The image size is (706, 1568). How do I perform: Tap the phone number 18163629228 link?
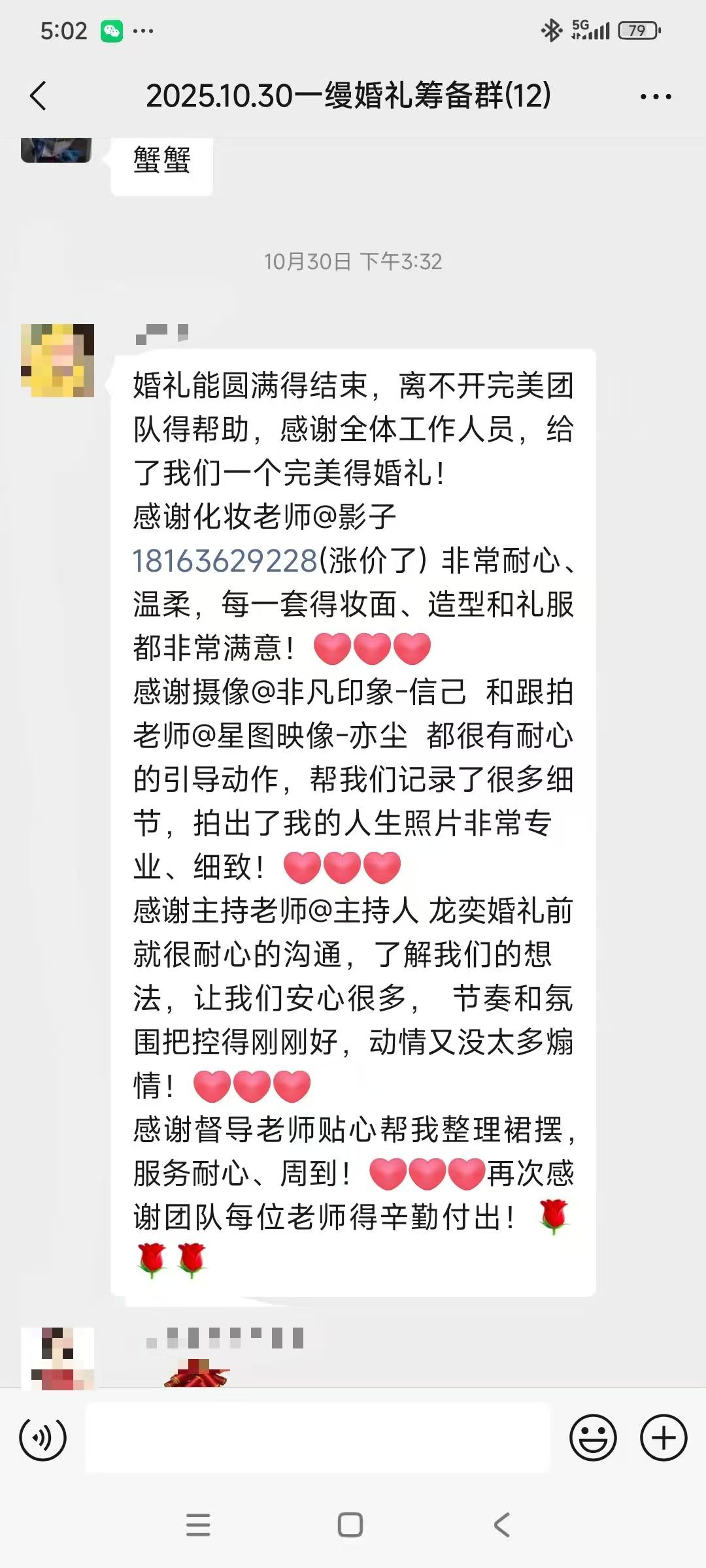coord(225,561)
